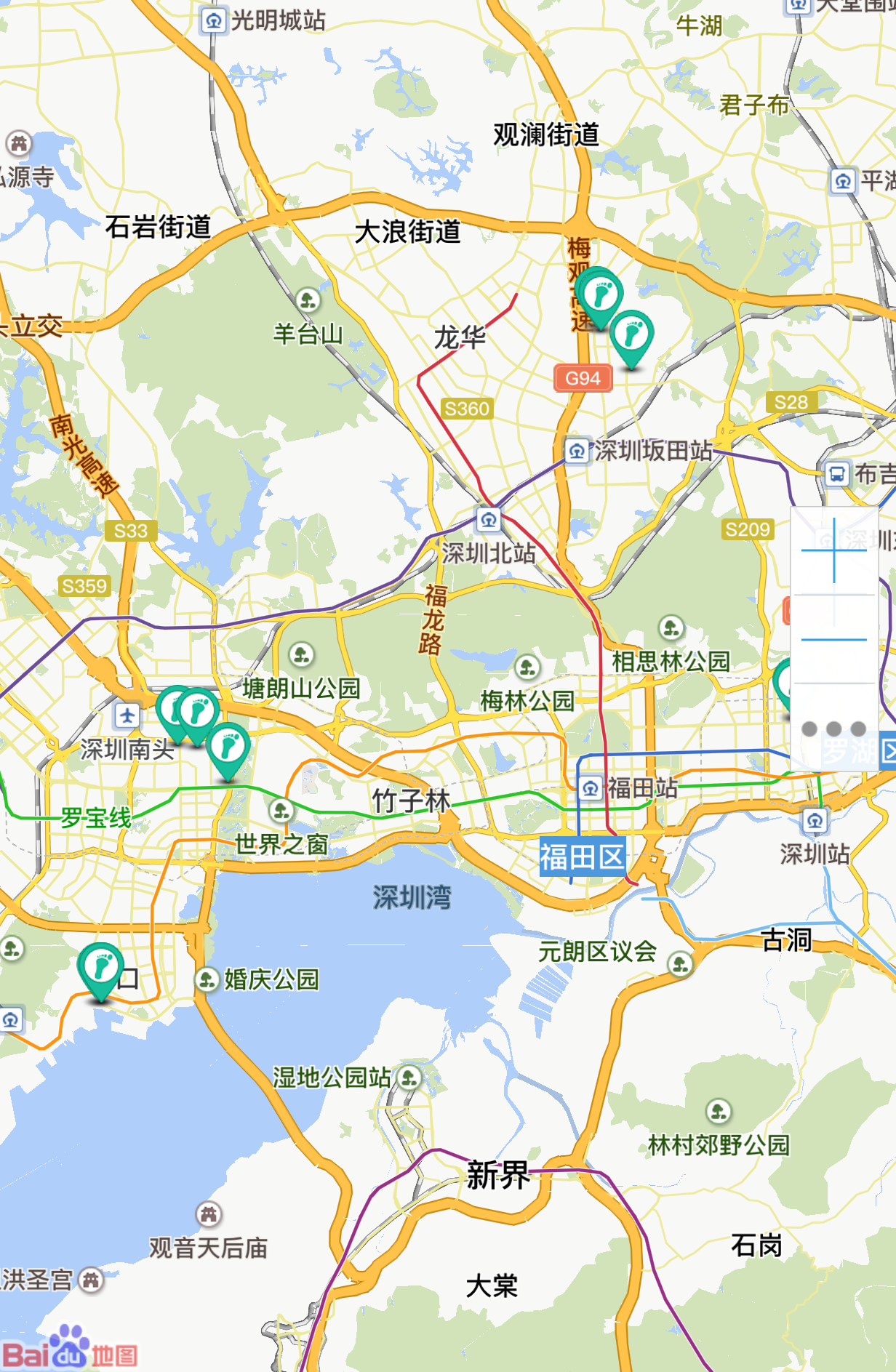Screen dimensions: 896x1372
Task: Zoom out with the minus button
Action: click(x=833, y=639)
